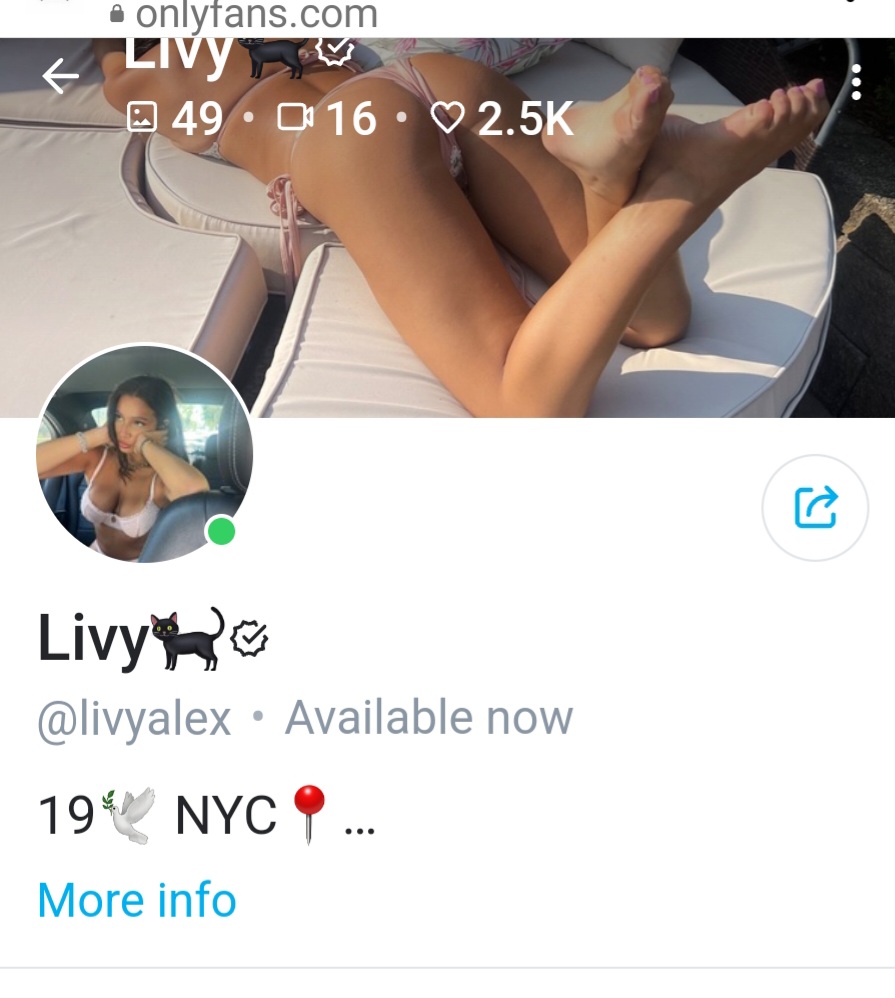The width and height of the screenshot is (895, 998).
Task: Open the three-dot overflow menu
Action: point(856,83)
